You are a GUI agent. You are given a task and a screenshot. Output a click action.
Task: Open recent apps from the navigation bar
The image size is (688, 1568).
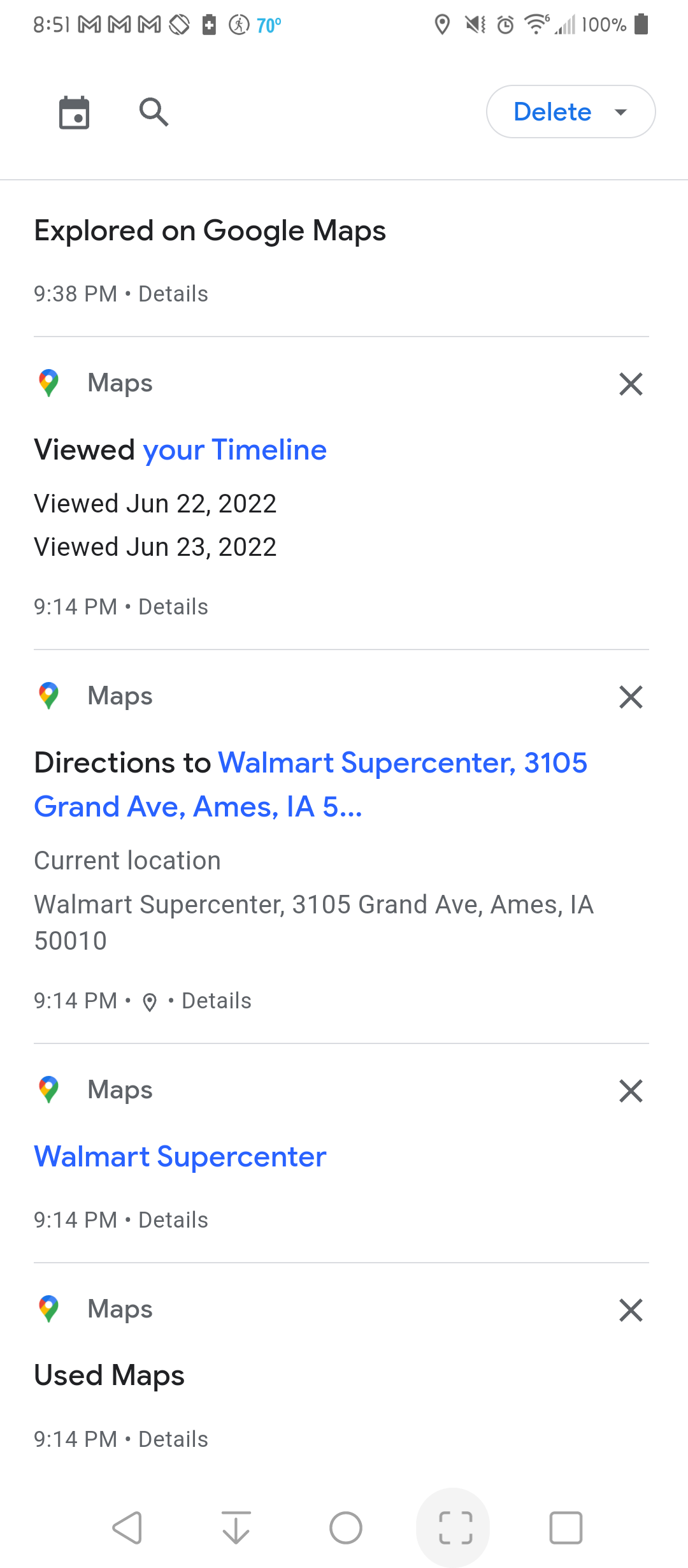tap(566, 1528)
